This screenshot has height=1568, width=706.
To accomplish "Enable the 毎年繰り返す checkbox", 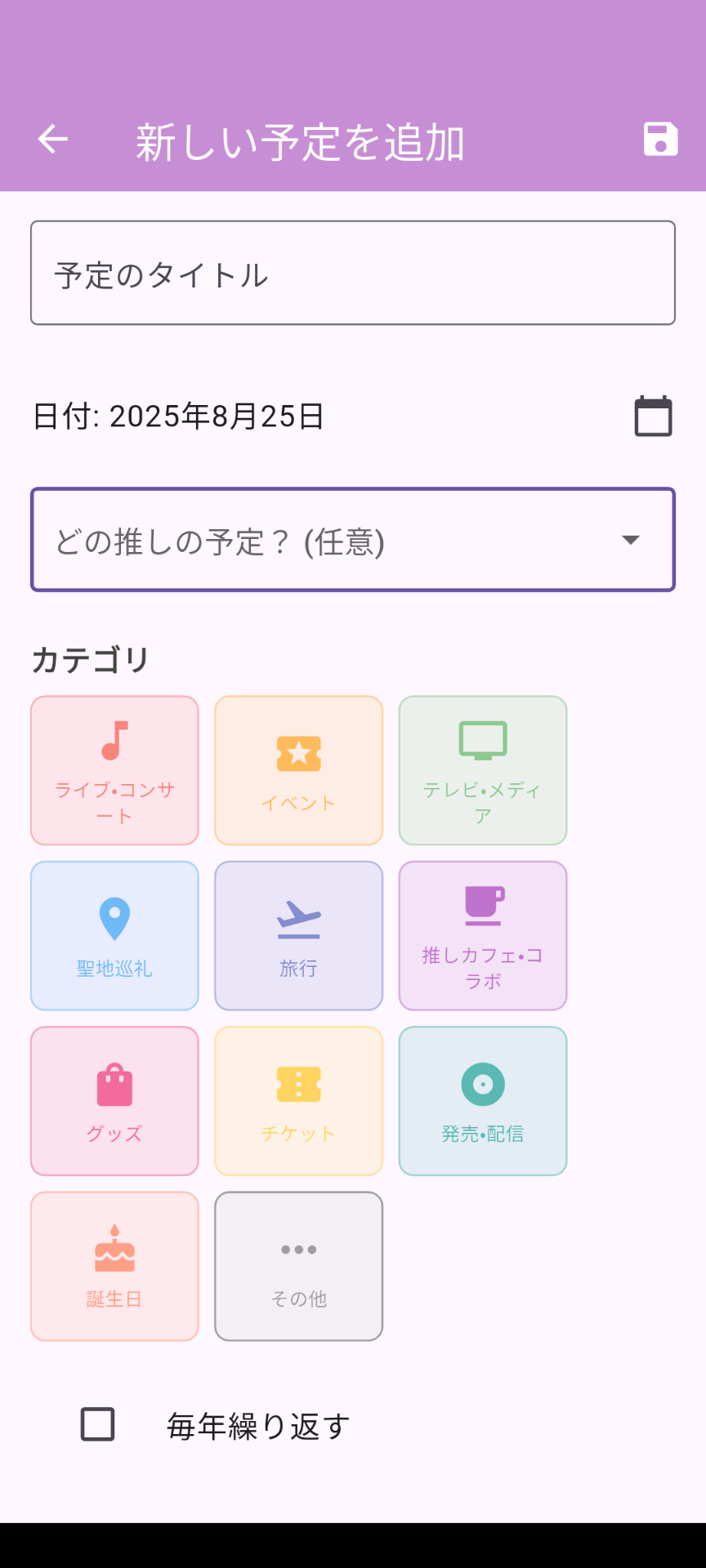I will pos(98,1424).
